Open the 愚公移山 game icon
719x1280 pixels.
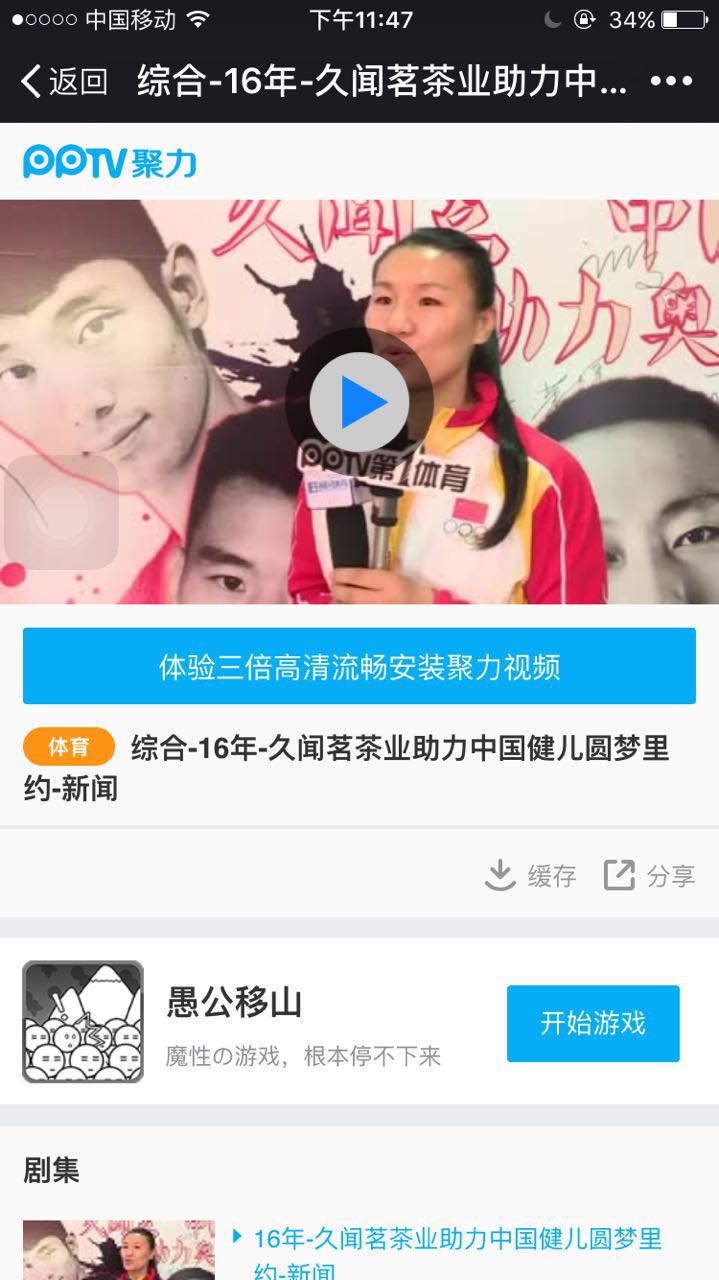coord(83,1021)
